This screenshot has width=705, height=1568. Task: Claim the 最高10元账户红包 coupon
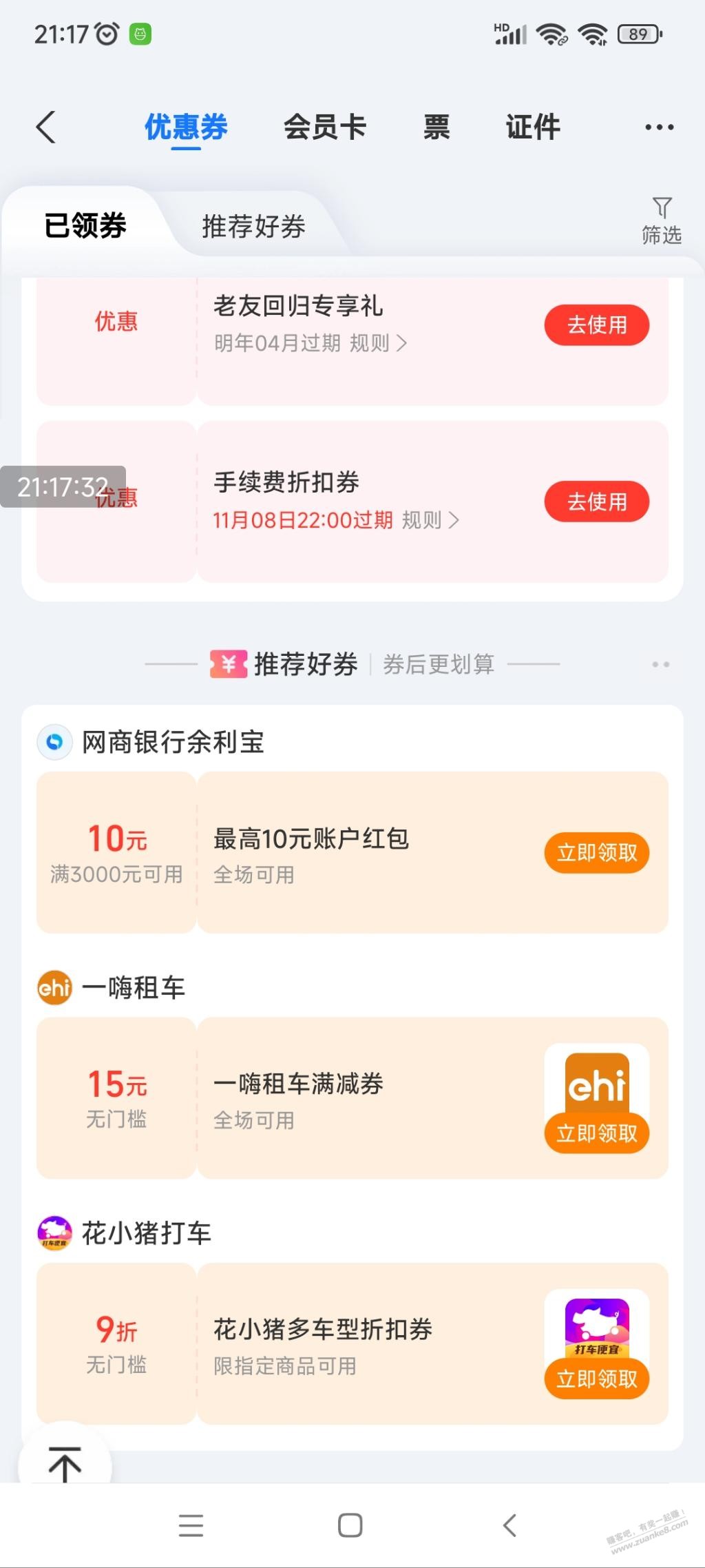tap(596, 853)
